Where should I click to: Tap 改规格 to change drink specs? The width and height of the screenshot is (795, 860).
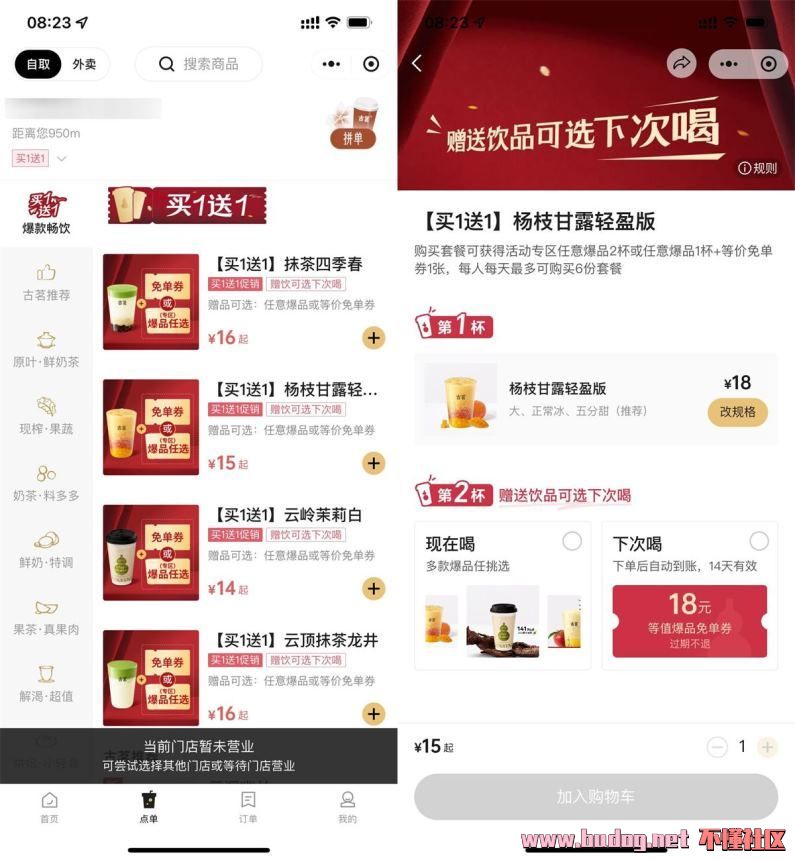pyautogui.click(x=738, y=412)
